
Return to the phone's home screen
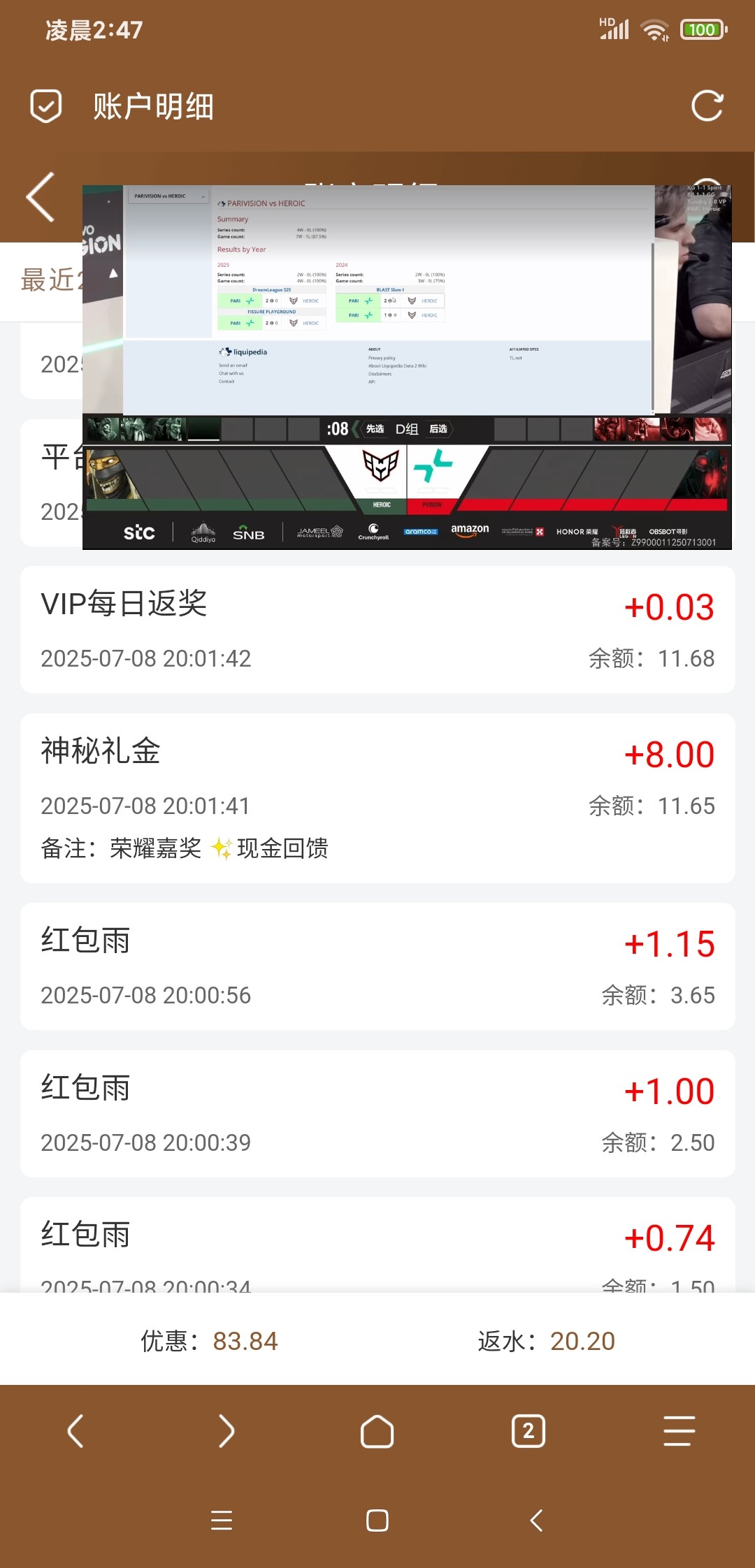(377, 1520)
